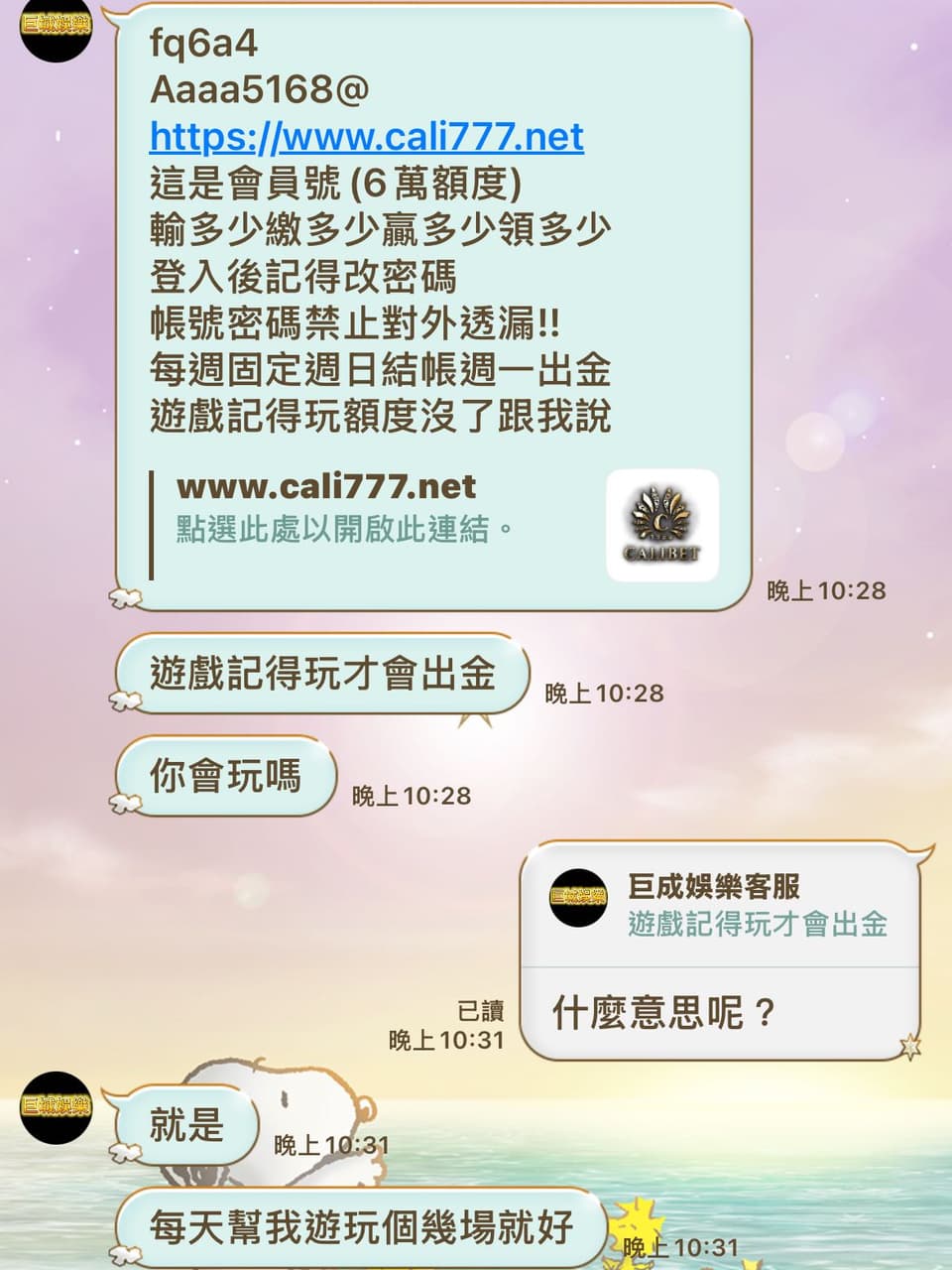Jump to the quoted 遊戲記得玩才會出金 message

[x=720, y=906]
